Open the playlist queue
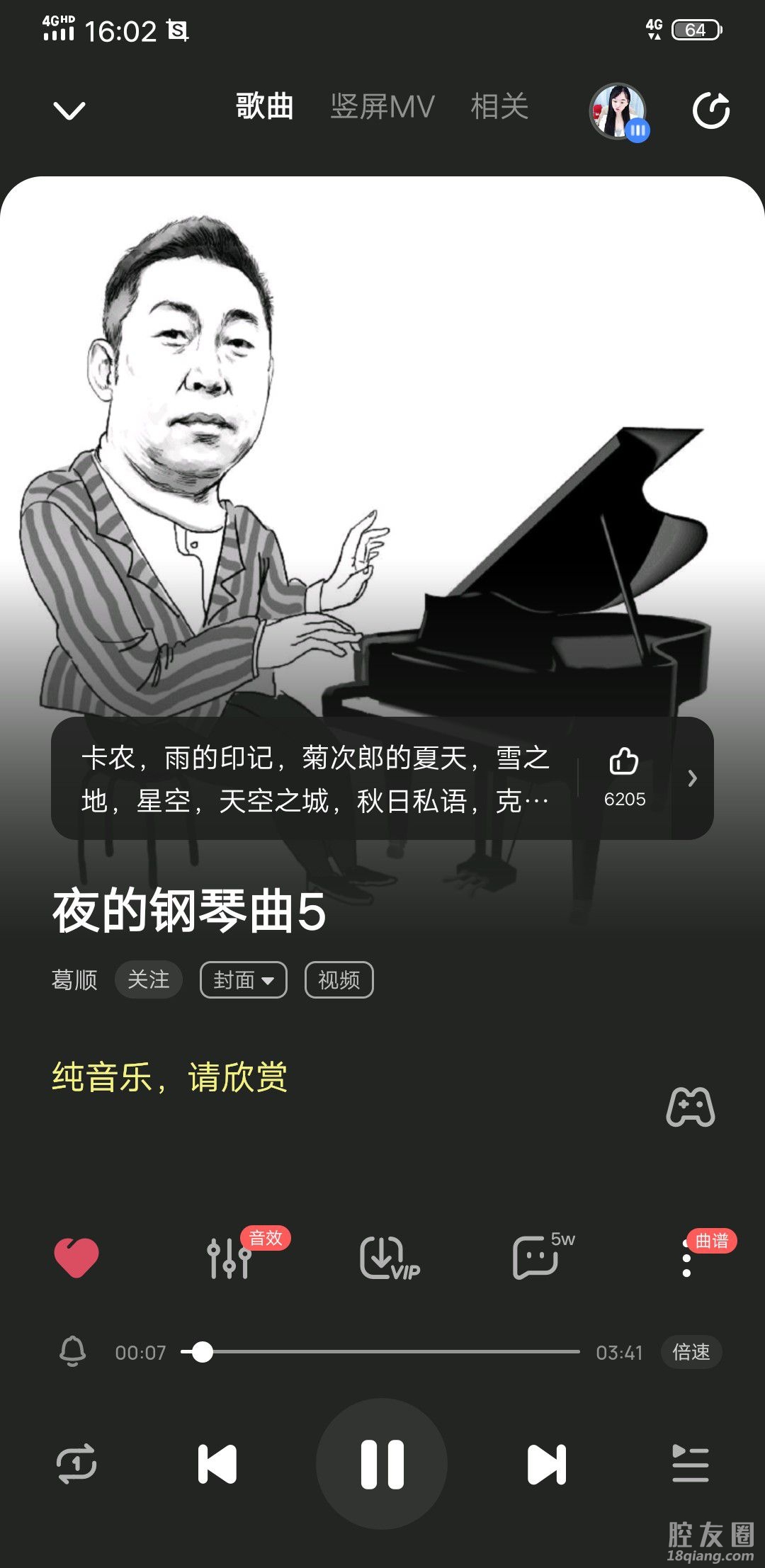 [690, 1464]
